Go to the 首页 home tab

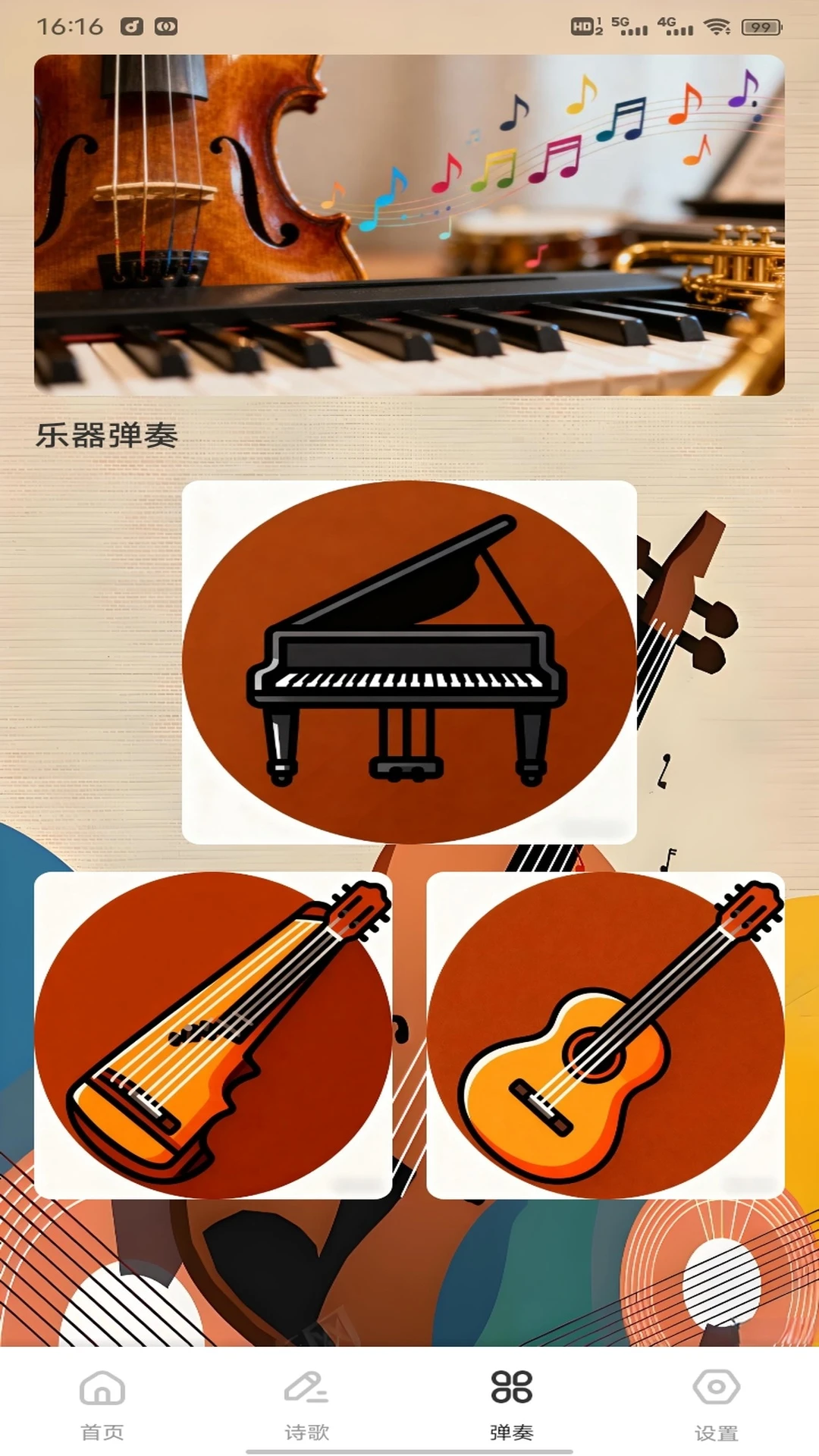coord(102,1403)
